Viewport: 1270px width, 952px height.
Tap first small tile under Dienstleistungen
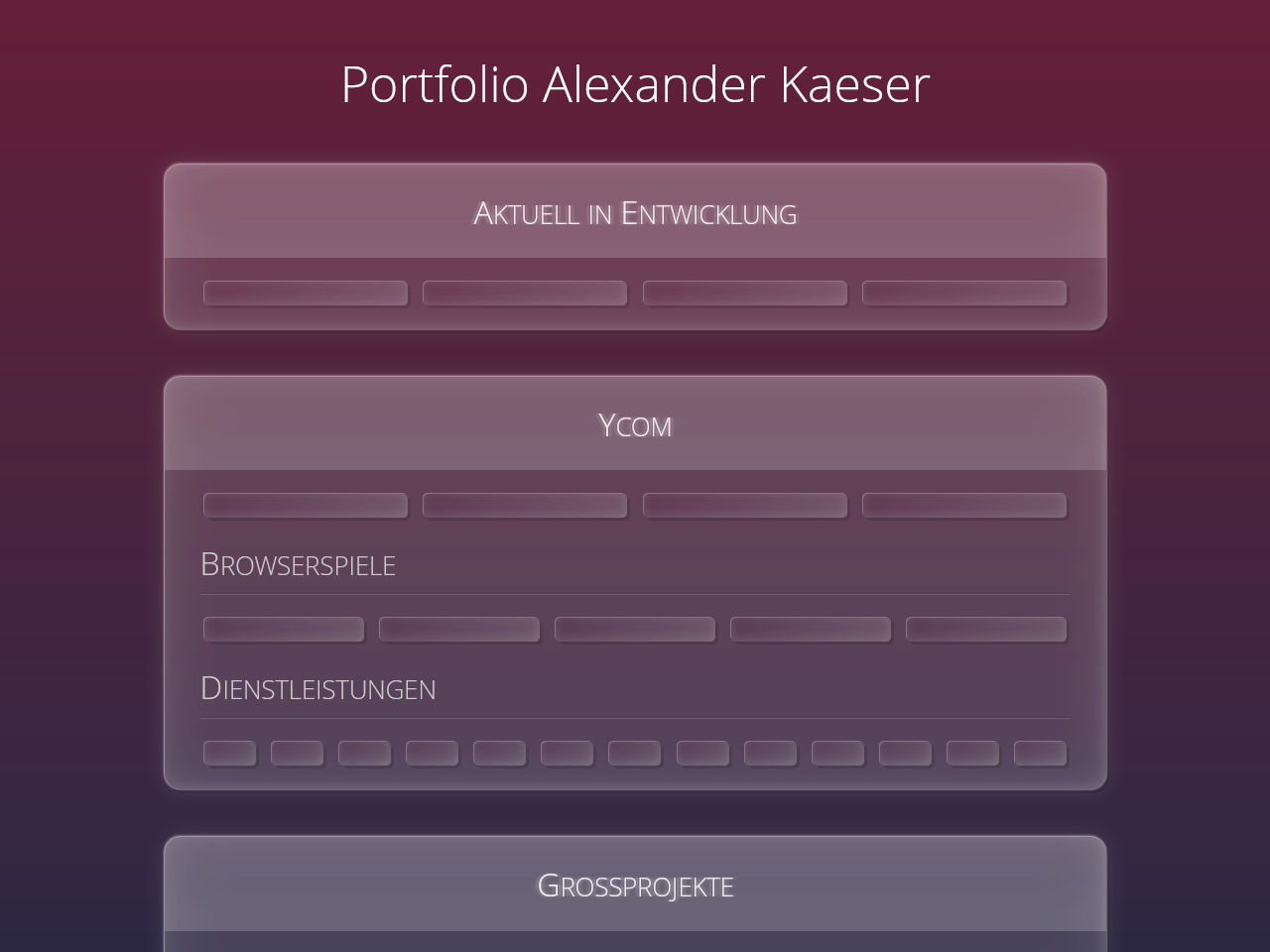[x=229, y=753]
